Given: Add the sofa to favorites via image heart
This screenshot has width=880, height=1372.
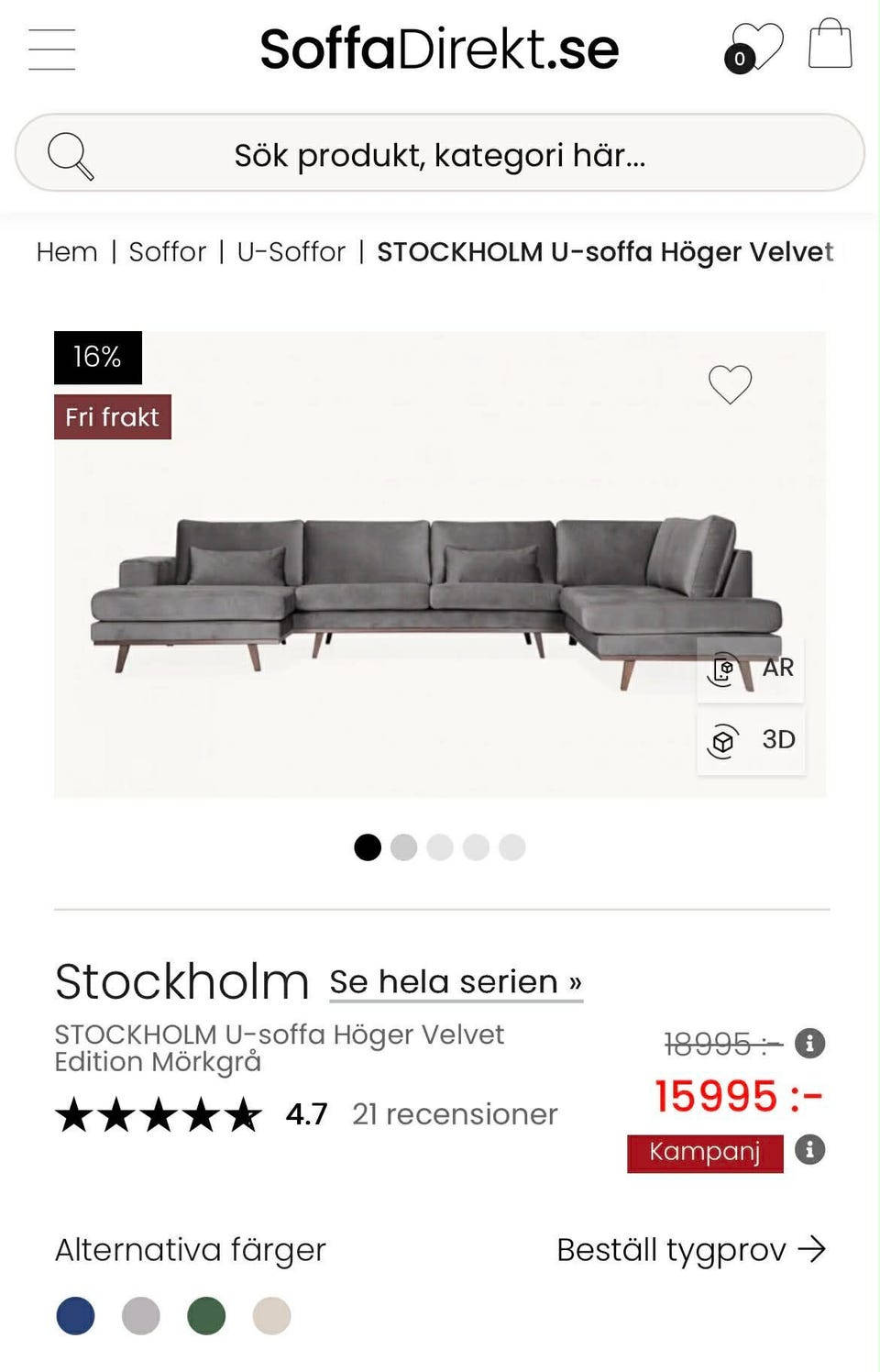Looking at the screenshot, I should click(731, 385).
